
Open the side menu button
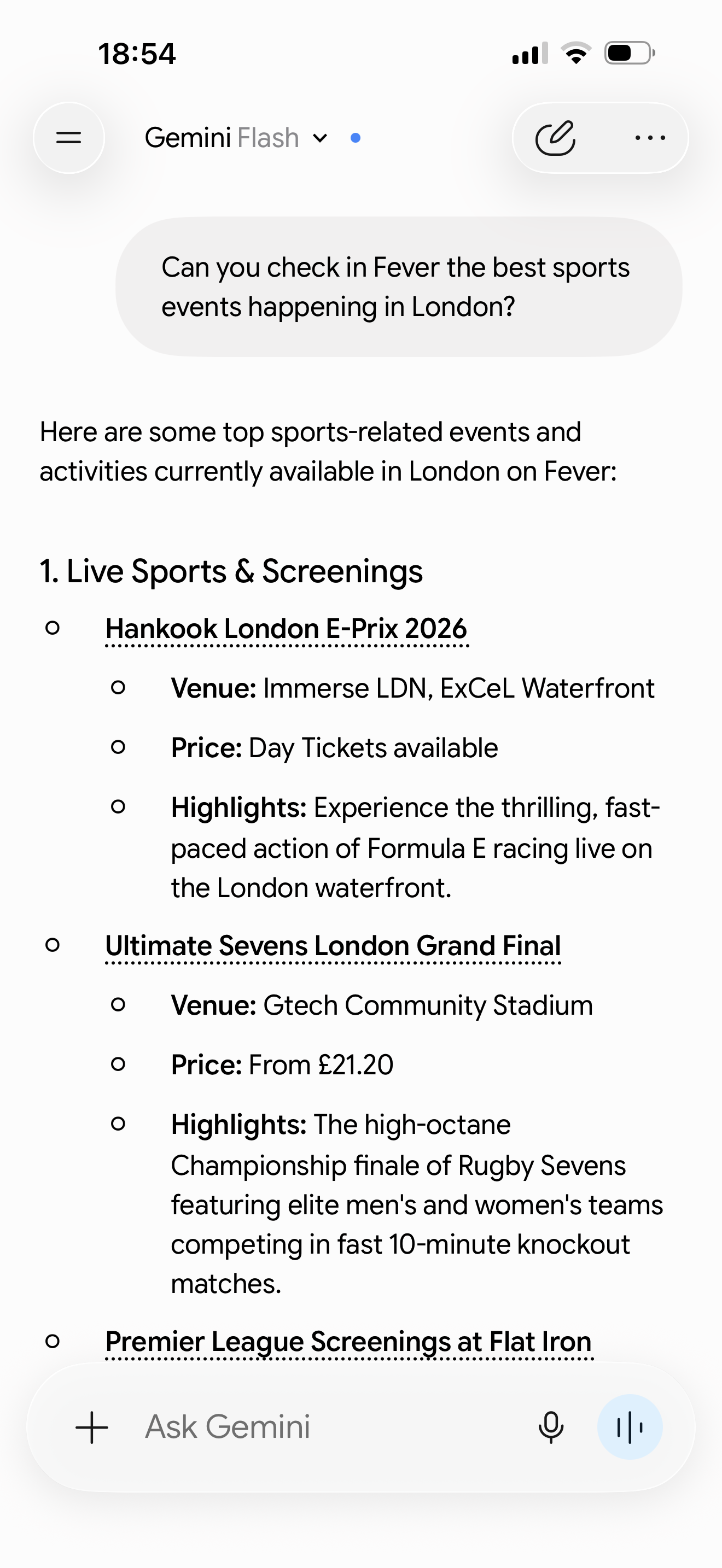(69, 138)
